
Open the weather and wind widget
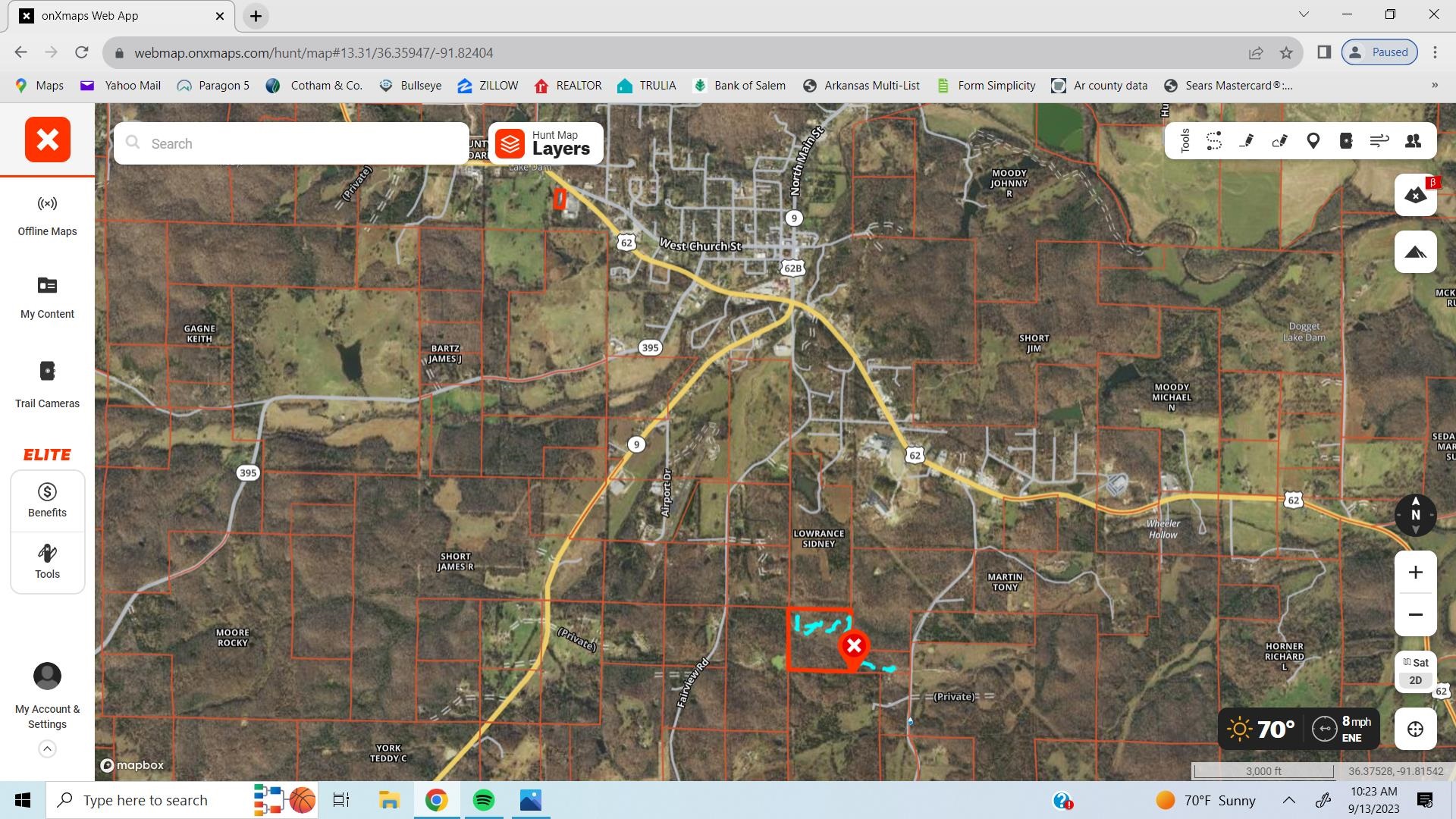click(x=1298, y=730)
